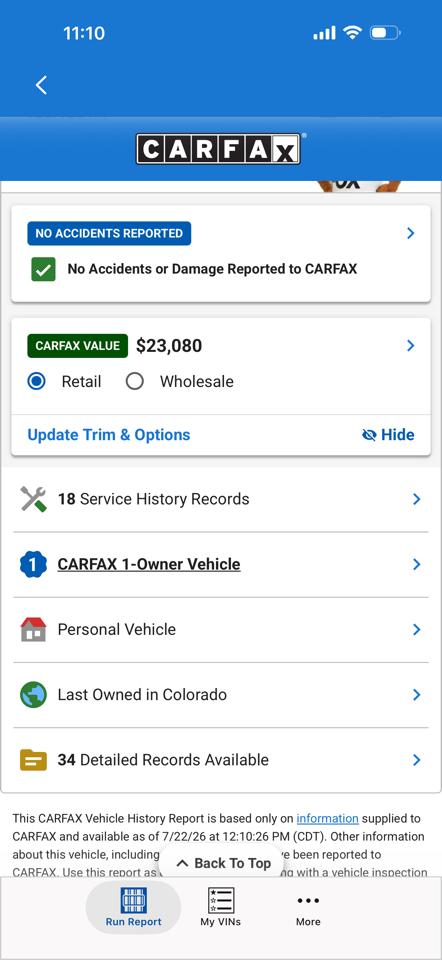The height and width of the screenshot is (960, 442).
Task: Open the More tab
Action: coord(308,907)
